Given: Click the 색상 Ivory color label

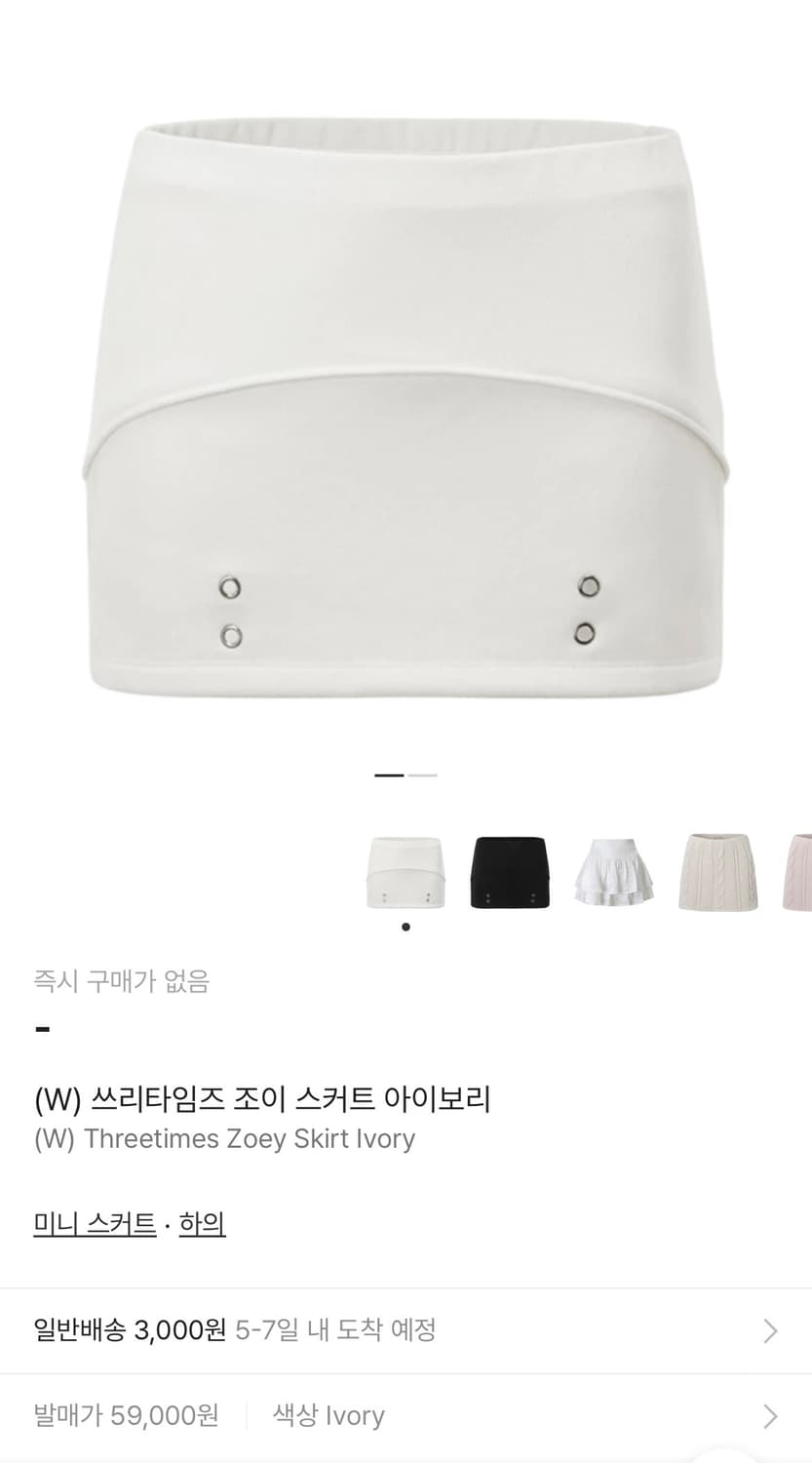Looking at the screenshot, I should 328,1414.
